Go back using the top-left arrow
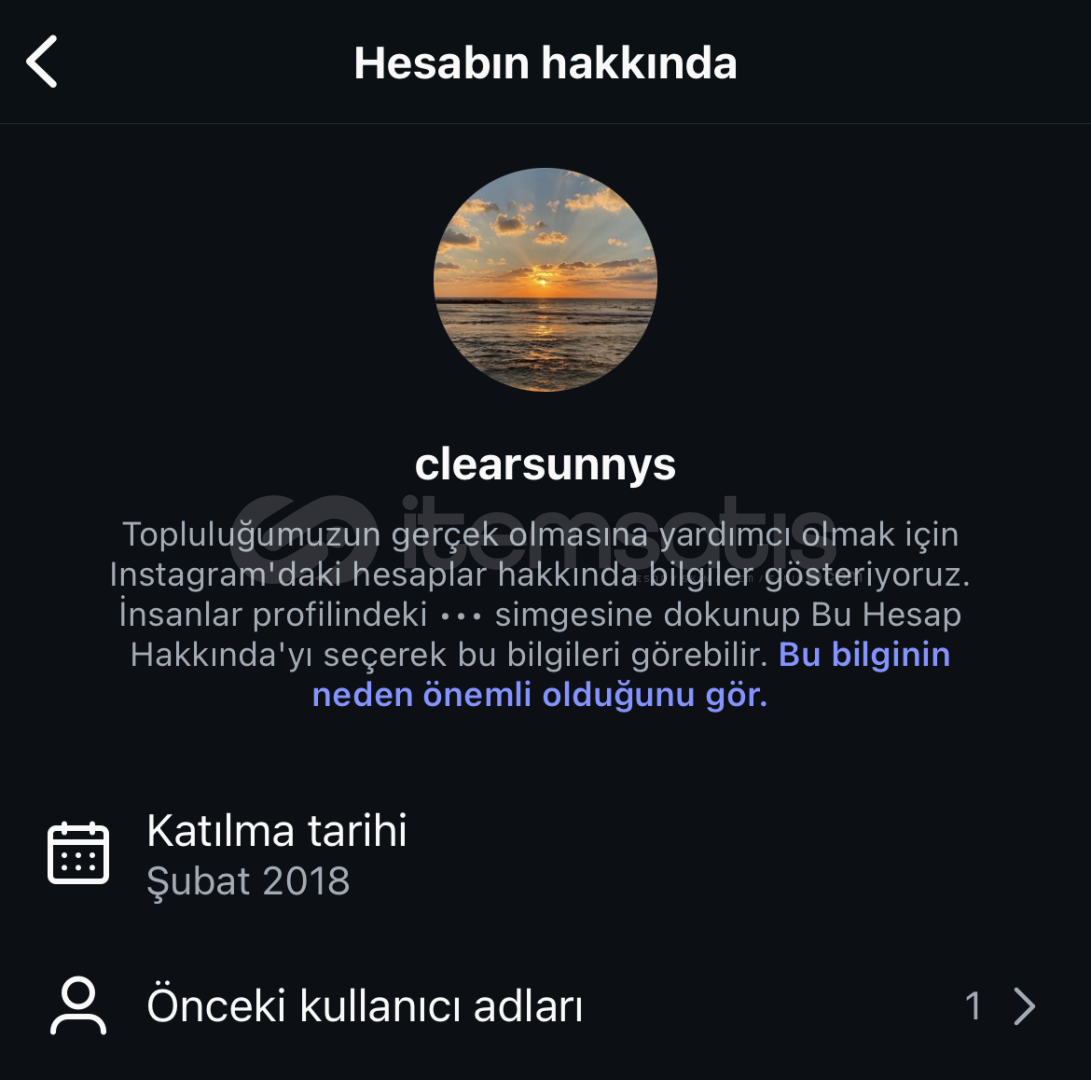Viewport: 1091px width, 1080px height. tap(42, 62)
